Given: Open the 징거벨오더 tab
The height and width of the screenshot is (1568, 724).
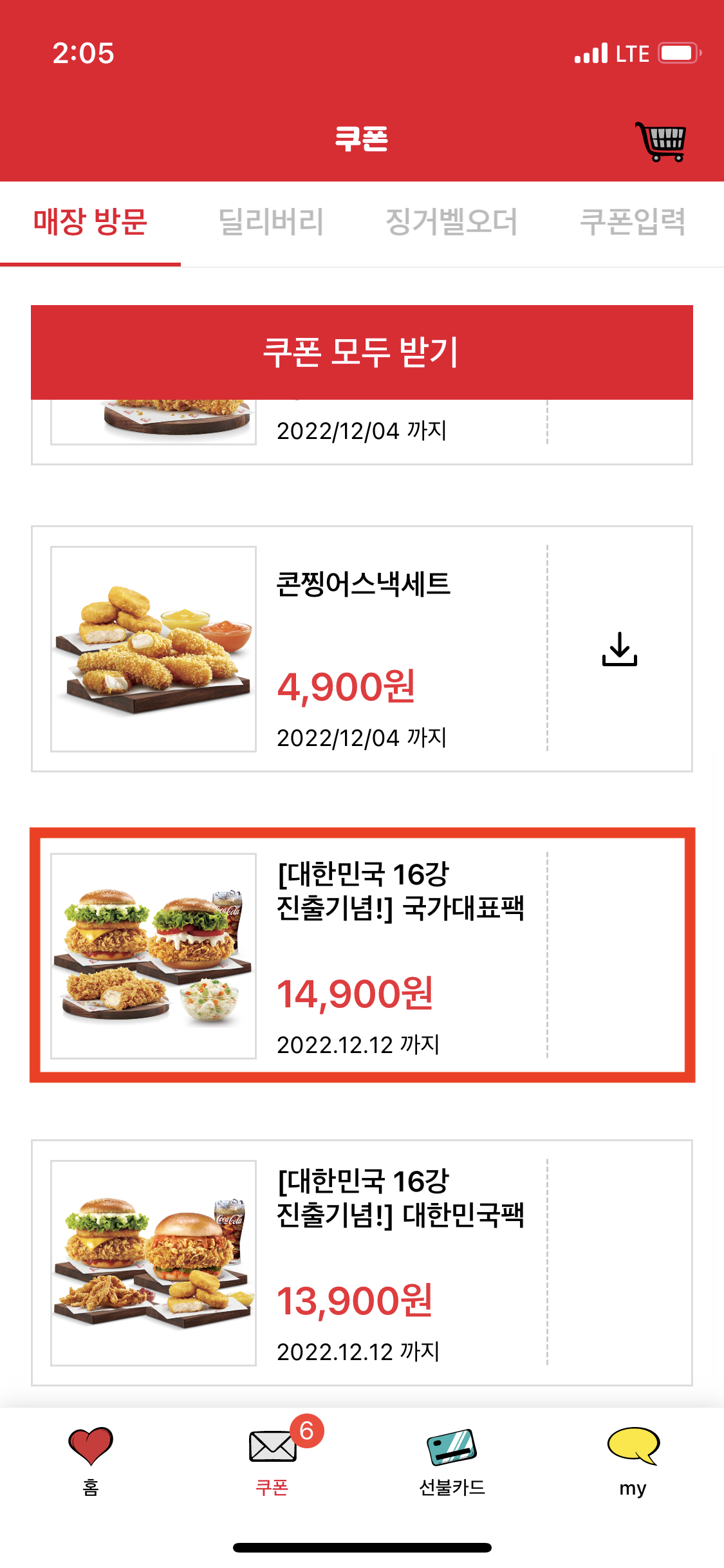Looking at the screenshot, I should (452, 222).
